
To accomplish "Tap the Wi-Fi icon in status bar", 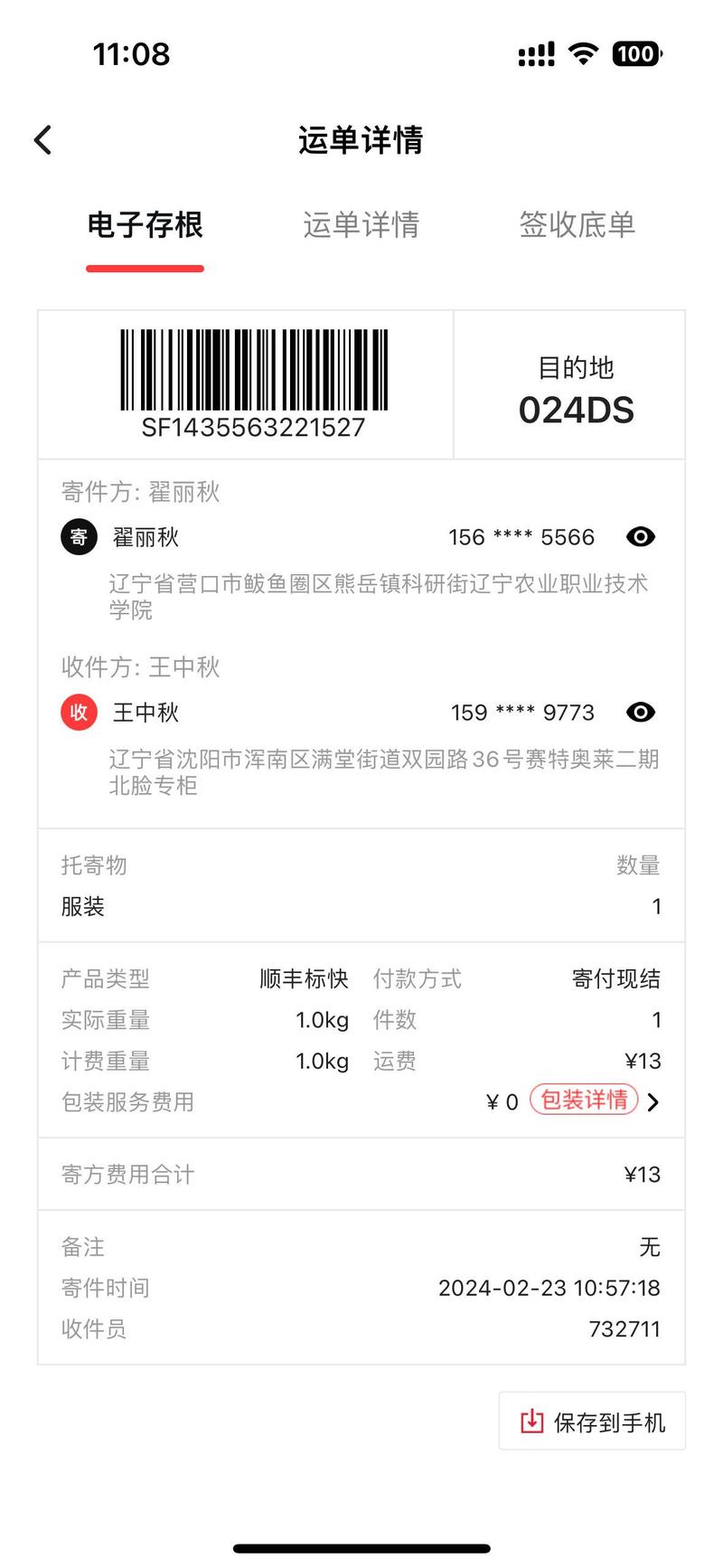I will (582, 54).
